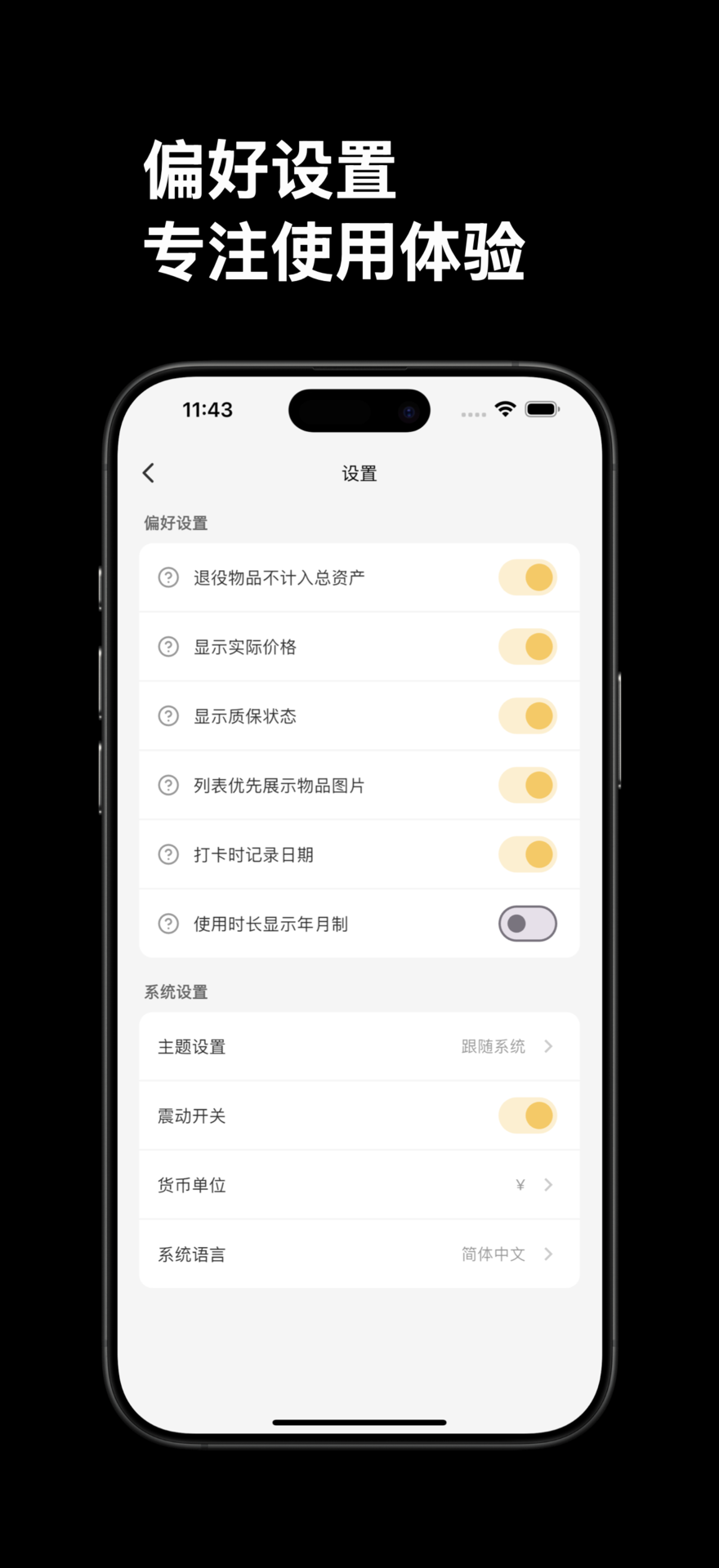Tap the back arrow on the settings page
Viewport: 719px width, 1568px height.
tap(149, 473)
